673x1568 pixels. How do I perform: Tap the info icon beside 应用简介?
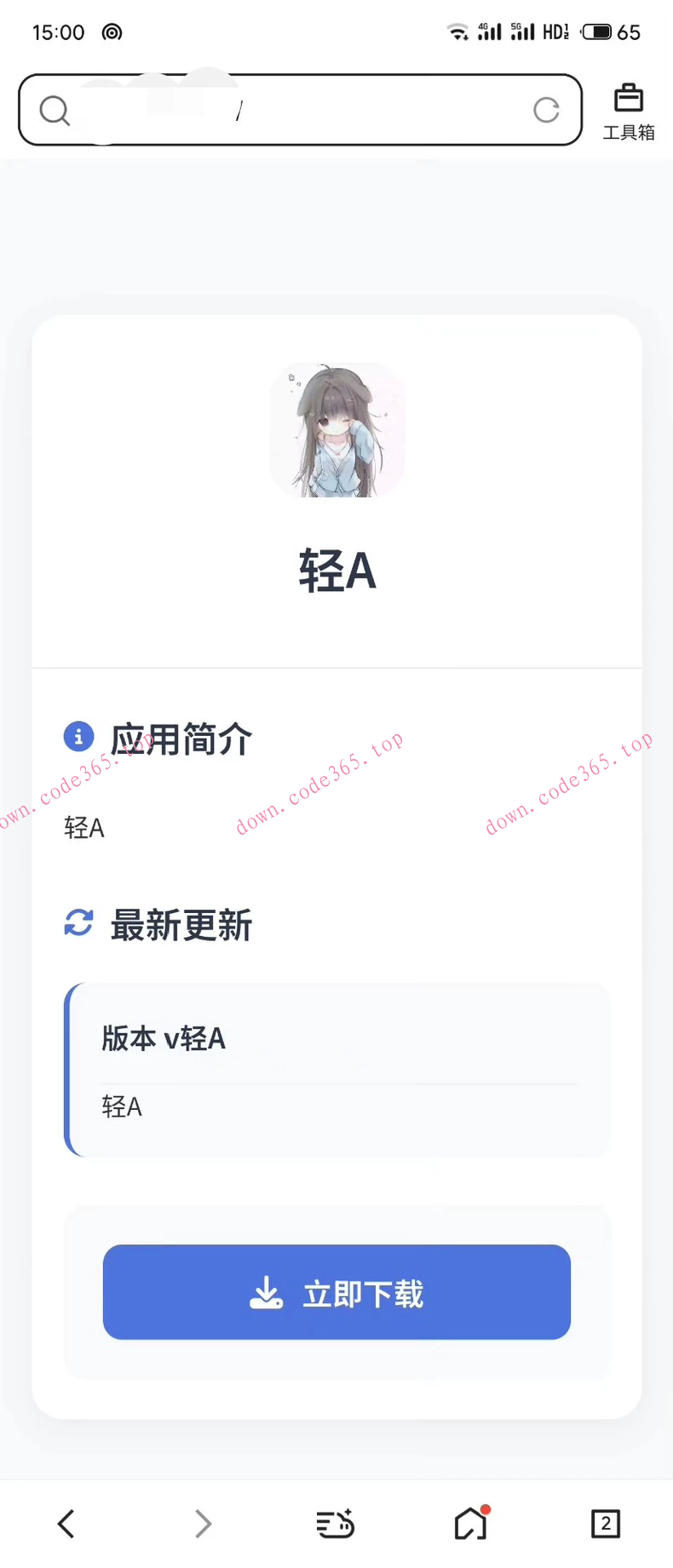(x=78, y=736)
